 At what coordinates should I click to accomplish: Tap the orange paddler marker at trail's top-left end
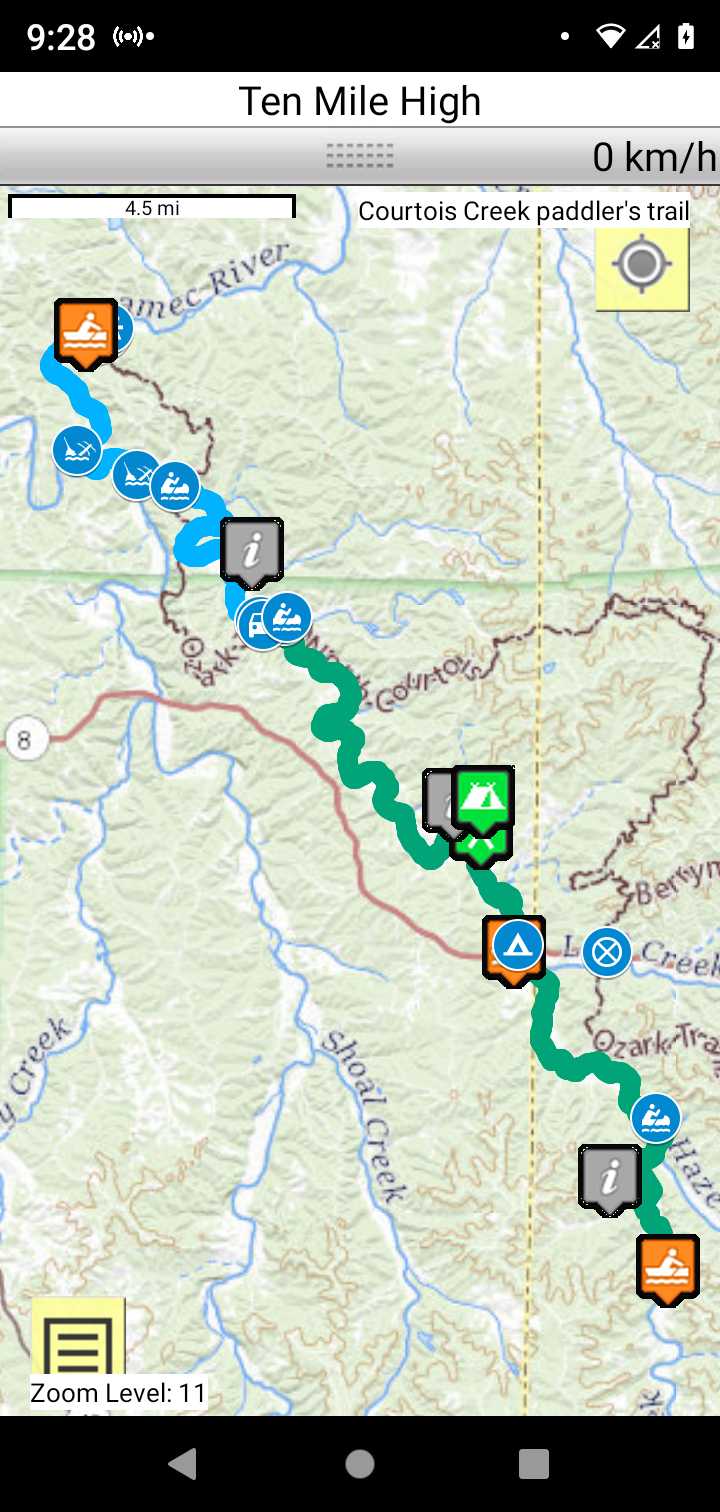pos(85,331)
